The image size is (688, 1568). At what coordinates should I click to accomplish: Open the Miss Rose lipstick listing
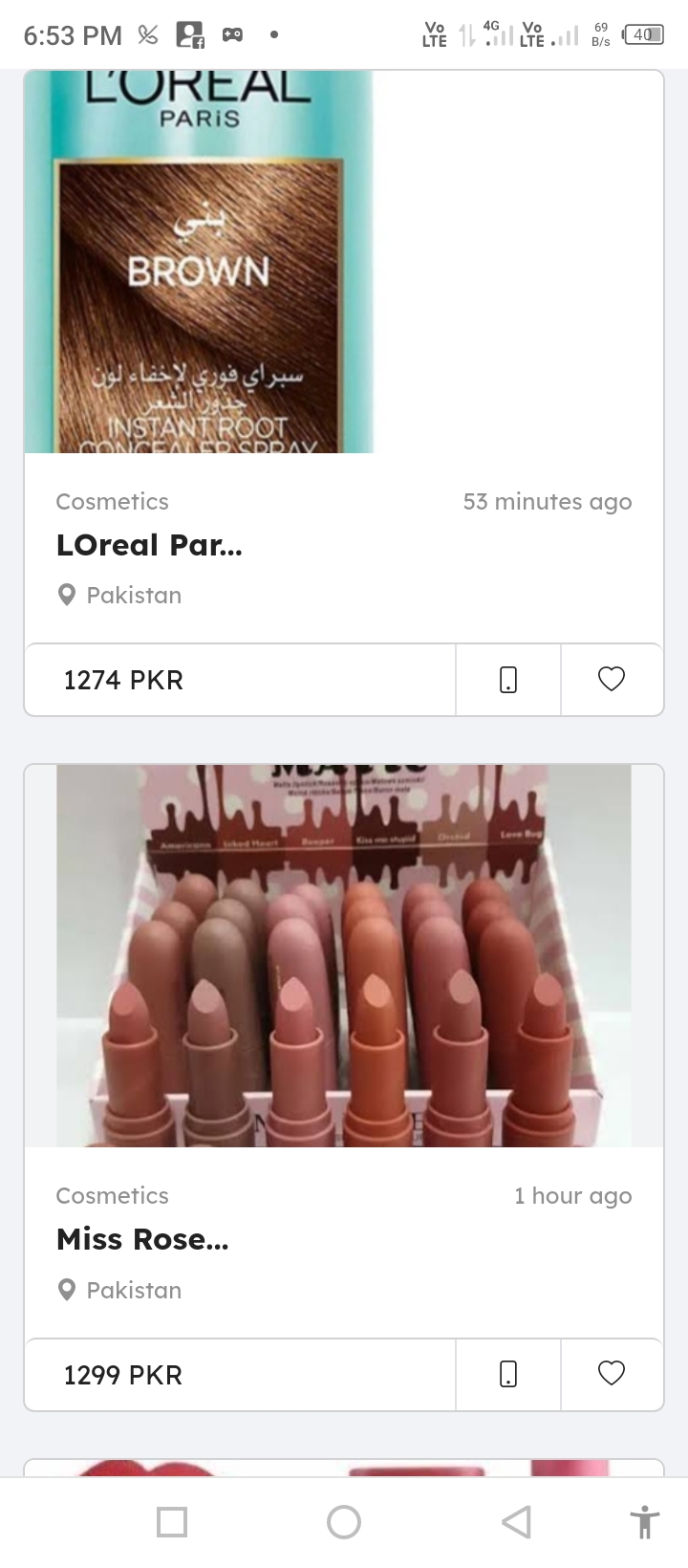(142, 1239)
